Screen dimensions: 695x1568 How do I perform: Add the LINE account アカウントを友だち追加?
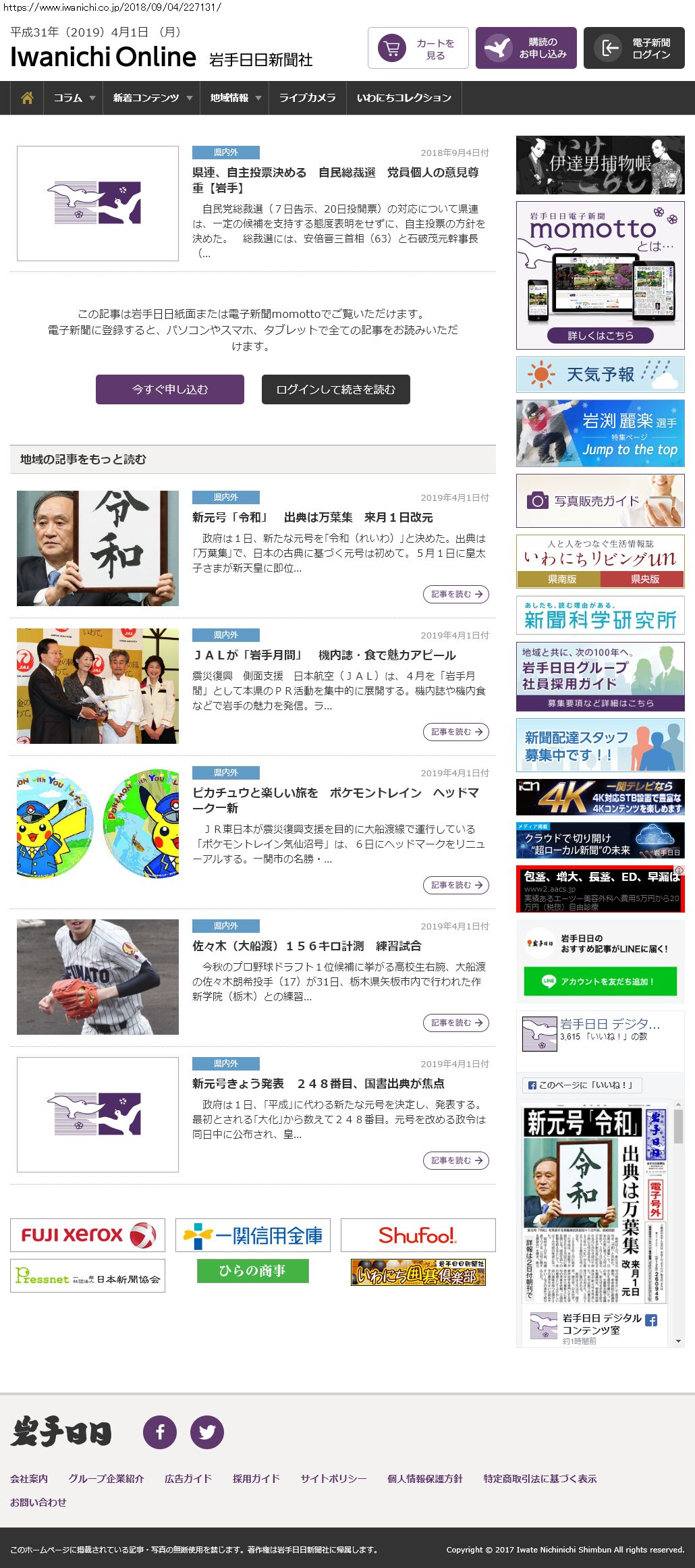pyautogui.click(x=600, y=981)
